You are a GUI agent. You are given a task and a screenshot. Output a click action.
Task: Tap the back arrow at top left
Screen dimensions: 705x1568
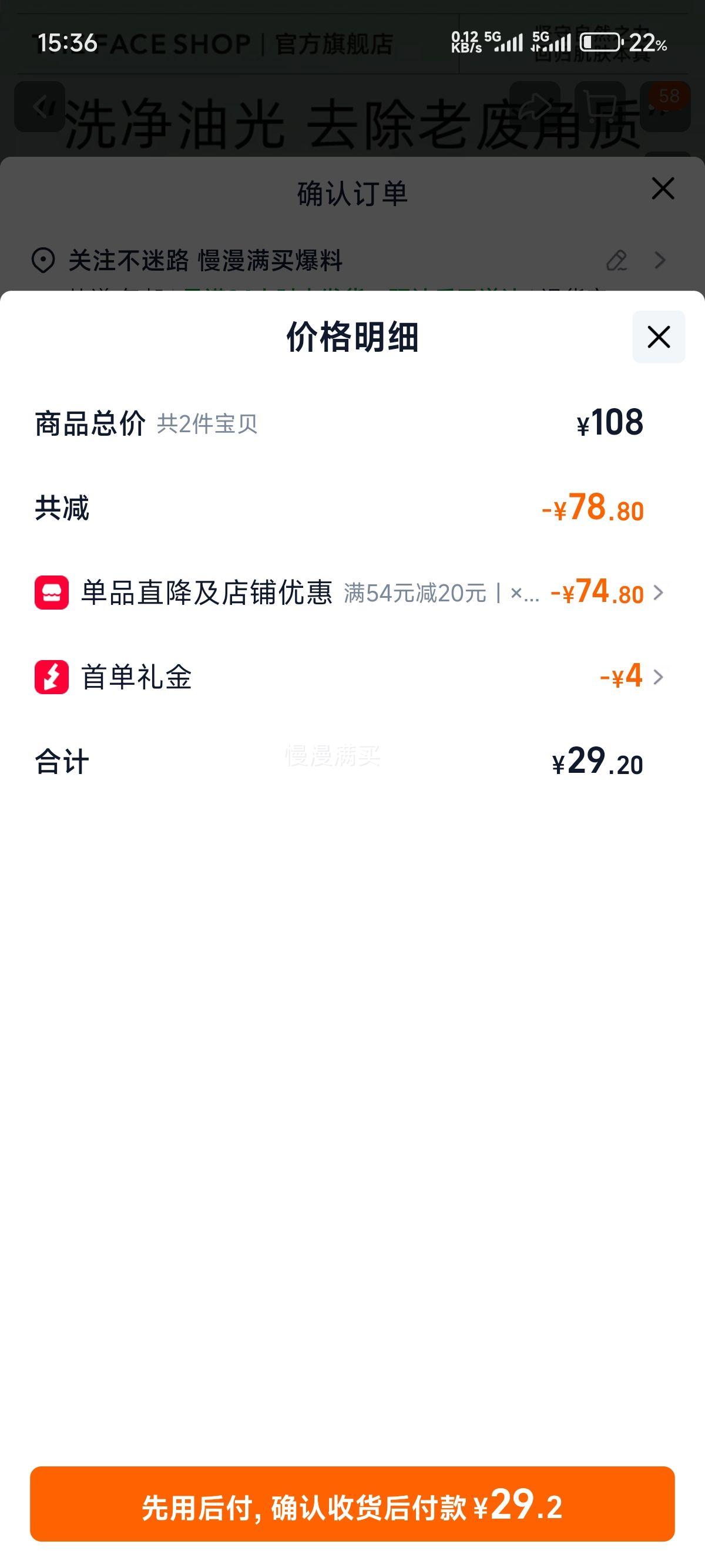(x=41, y=106)
